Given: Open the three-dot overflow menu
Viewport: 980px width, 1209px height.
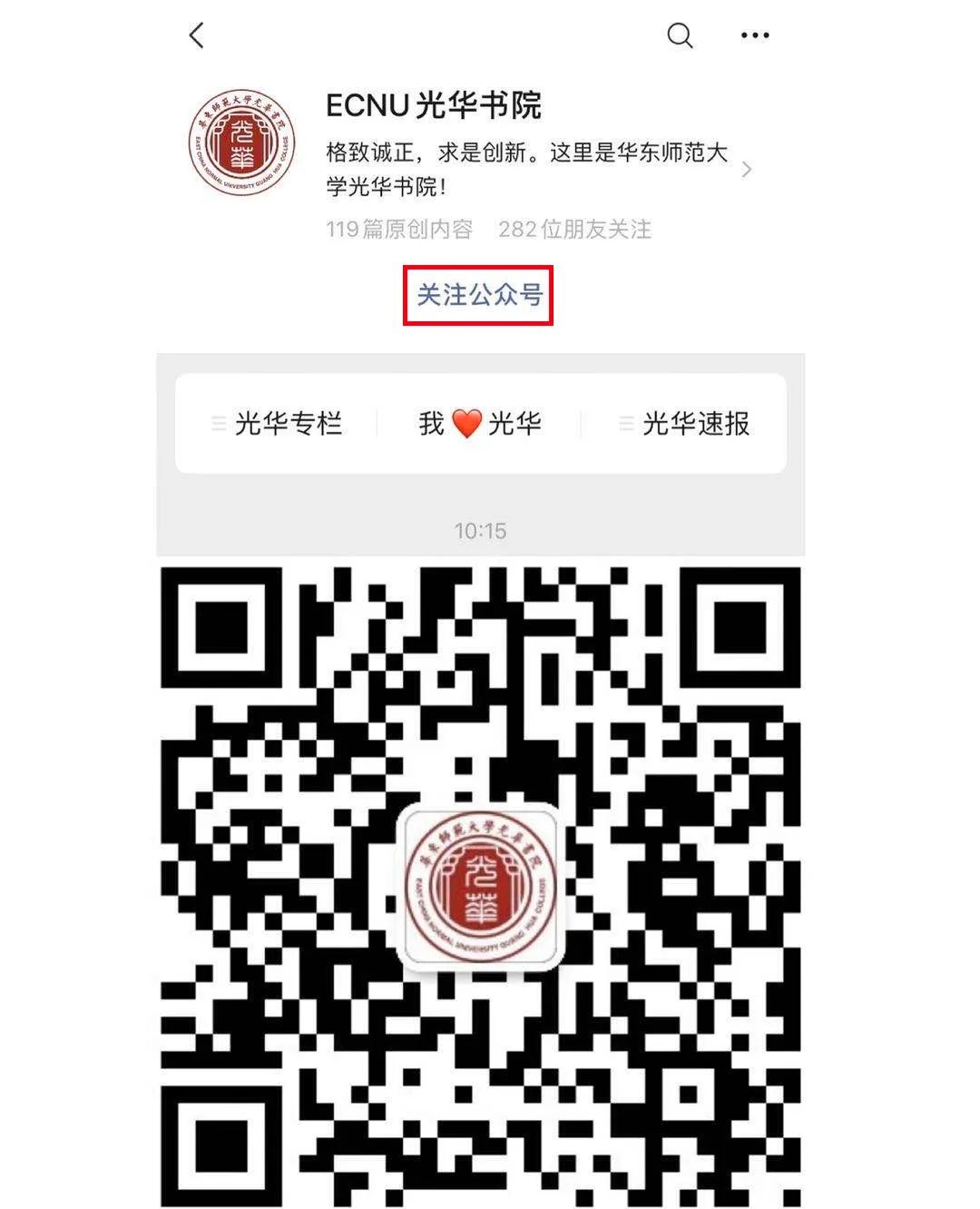Looking at the screenshot, I should coord(754,36).
